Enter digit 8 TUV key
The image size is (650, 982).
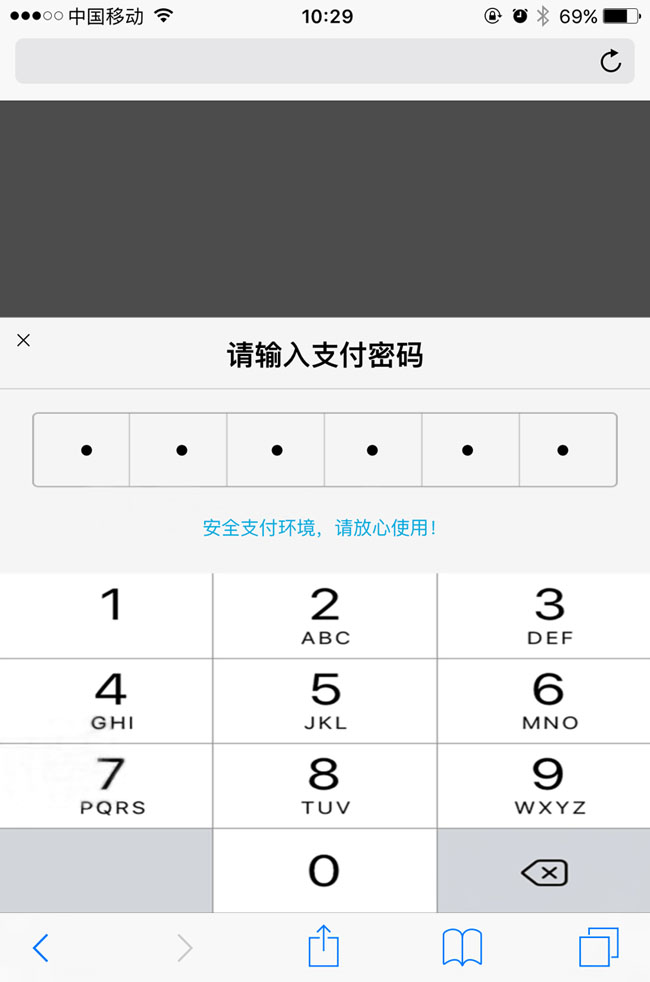(325, 785)
